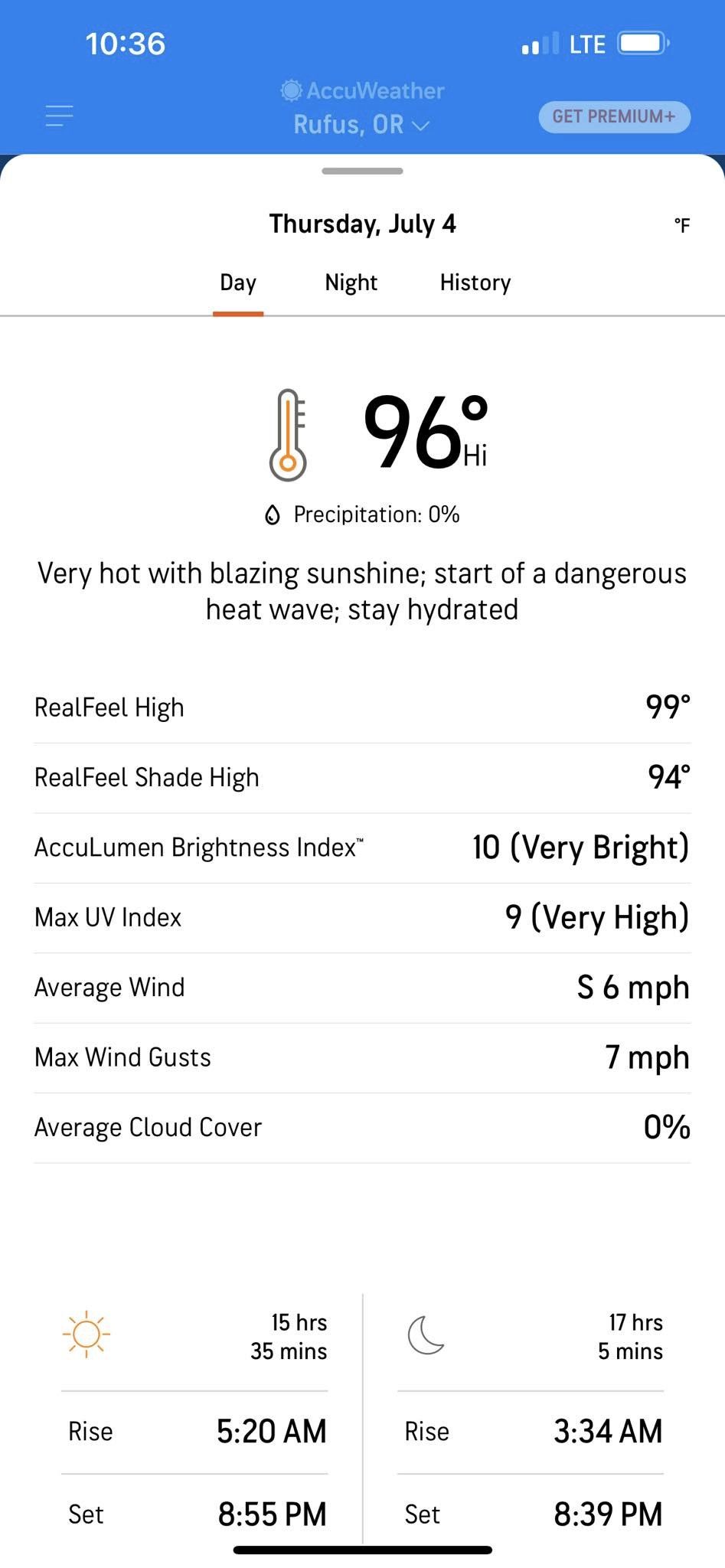Open the Rufus, OR location dropdown
Screen dimensions: 725x1568
coord(361,125)
